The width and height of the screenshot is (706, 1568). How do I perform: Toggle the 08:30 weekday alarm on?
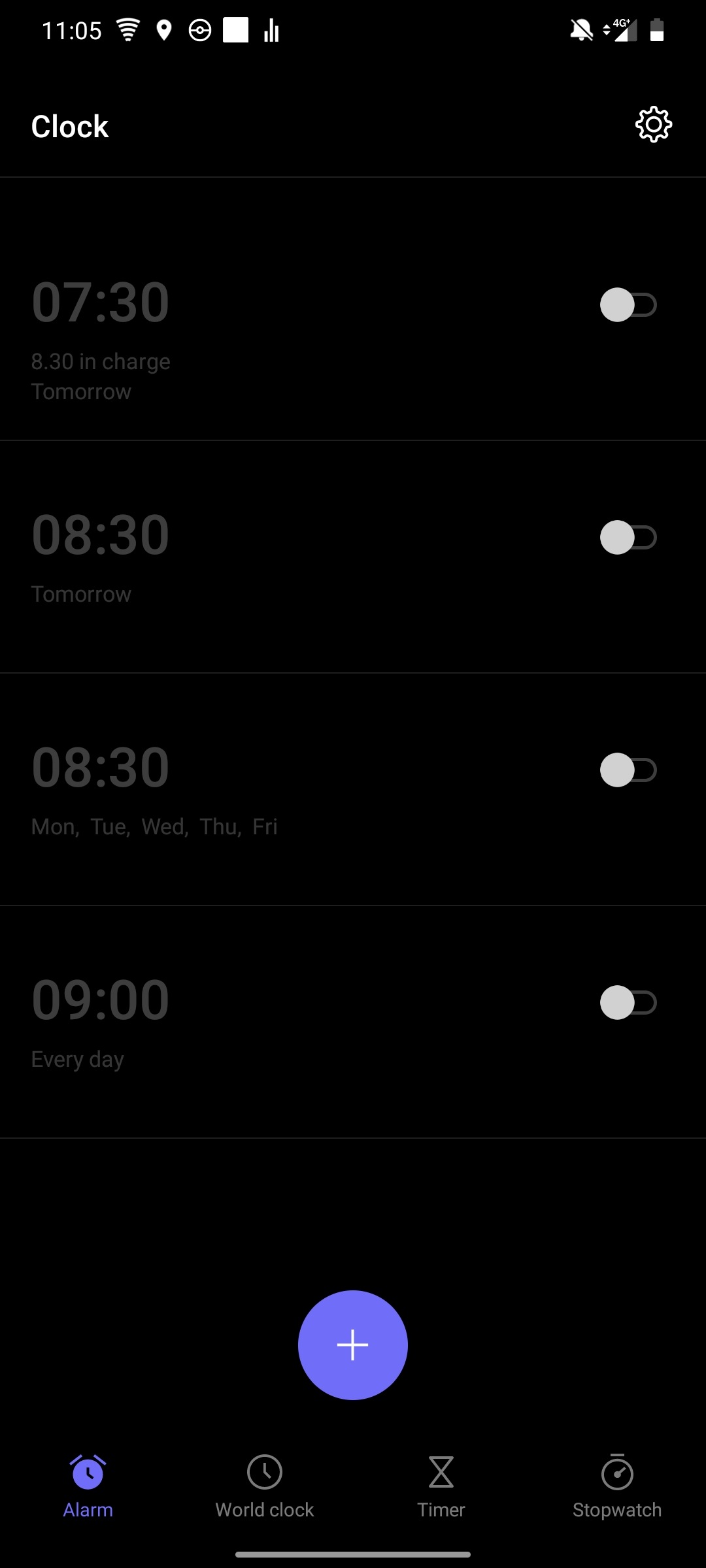pos(628,770)
